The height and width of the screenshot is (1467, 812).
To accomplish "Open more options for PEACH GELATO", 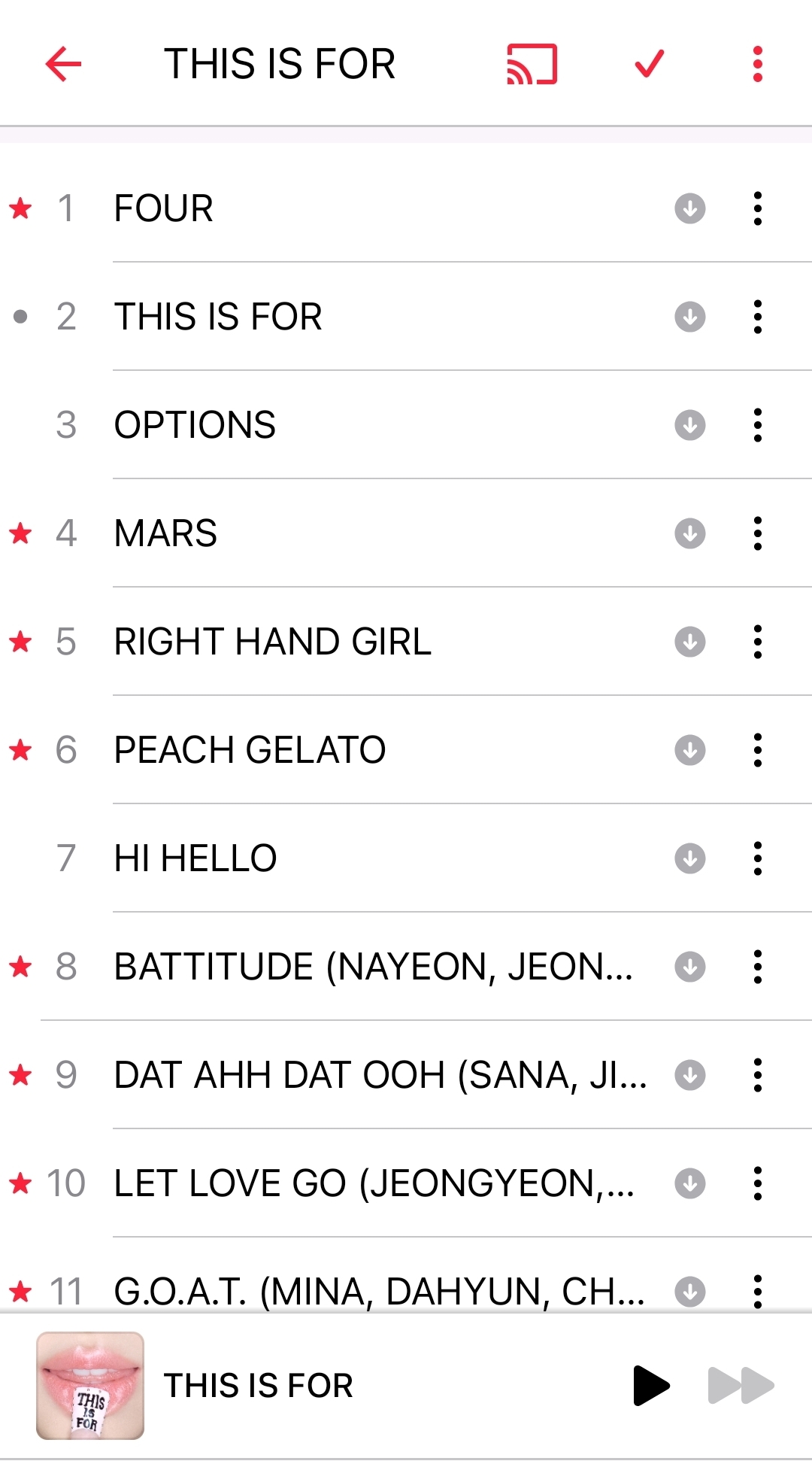I will [757, 750].
